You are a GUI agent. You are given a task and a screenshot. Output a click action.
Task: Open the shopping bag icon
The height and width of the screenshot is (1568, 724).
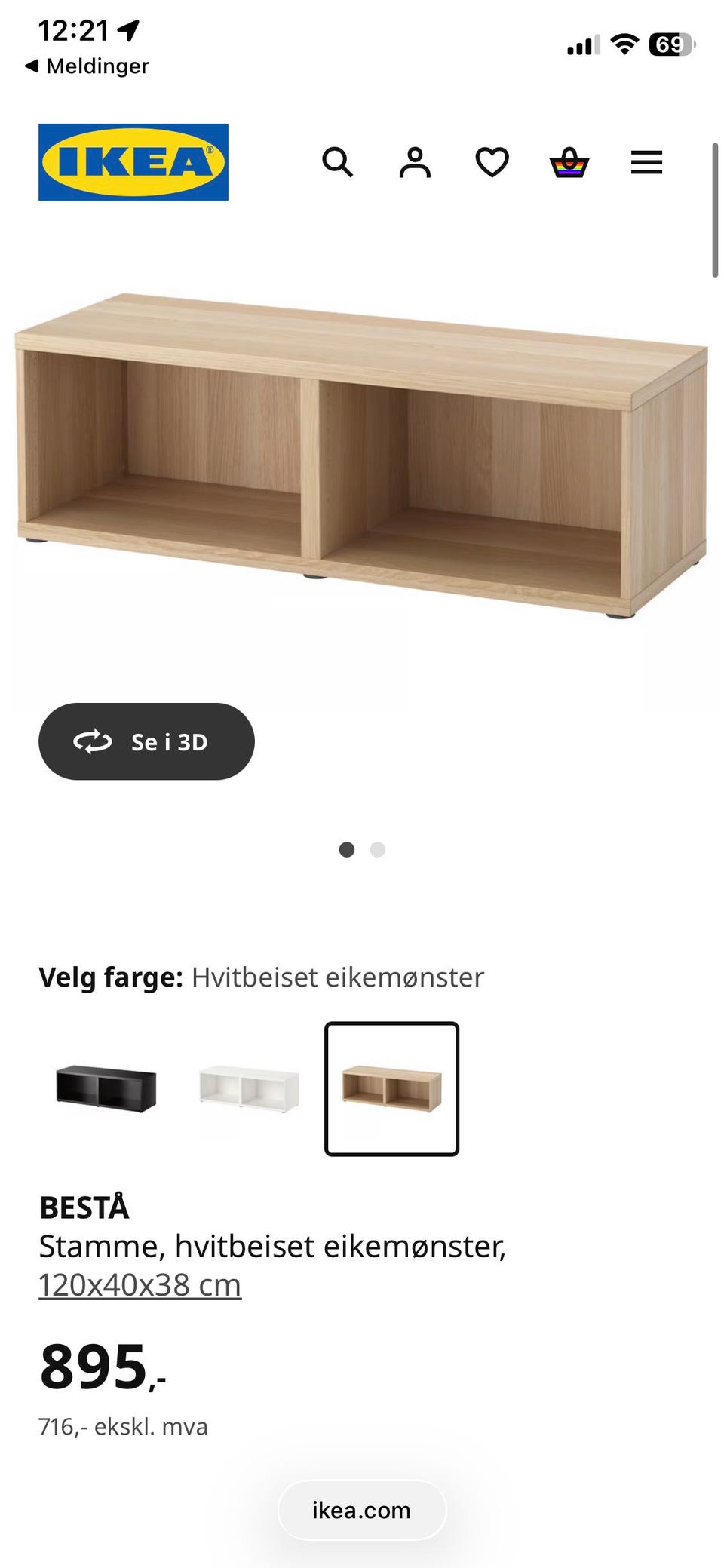pos(570,162)
